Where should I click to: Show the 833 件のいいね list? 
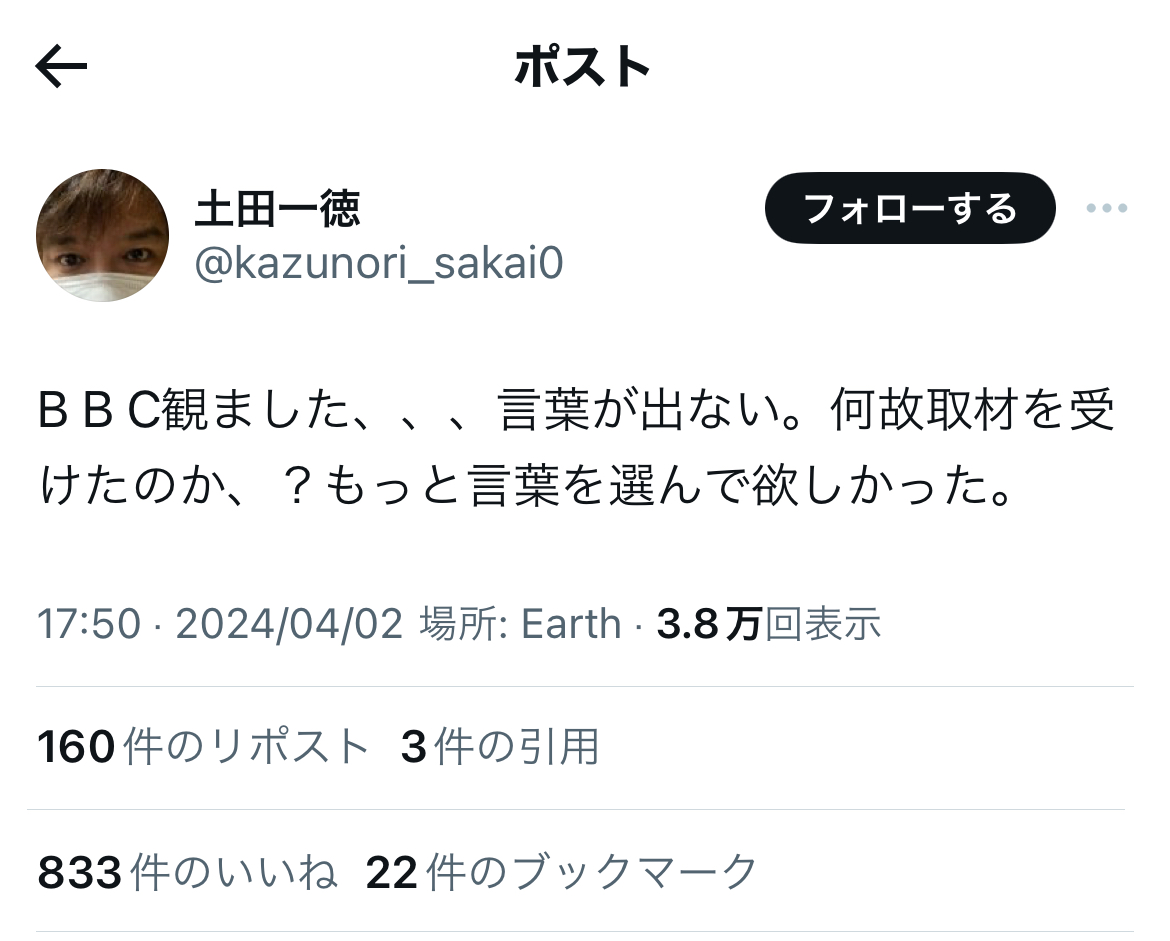coord(188,872)
